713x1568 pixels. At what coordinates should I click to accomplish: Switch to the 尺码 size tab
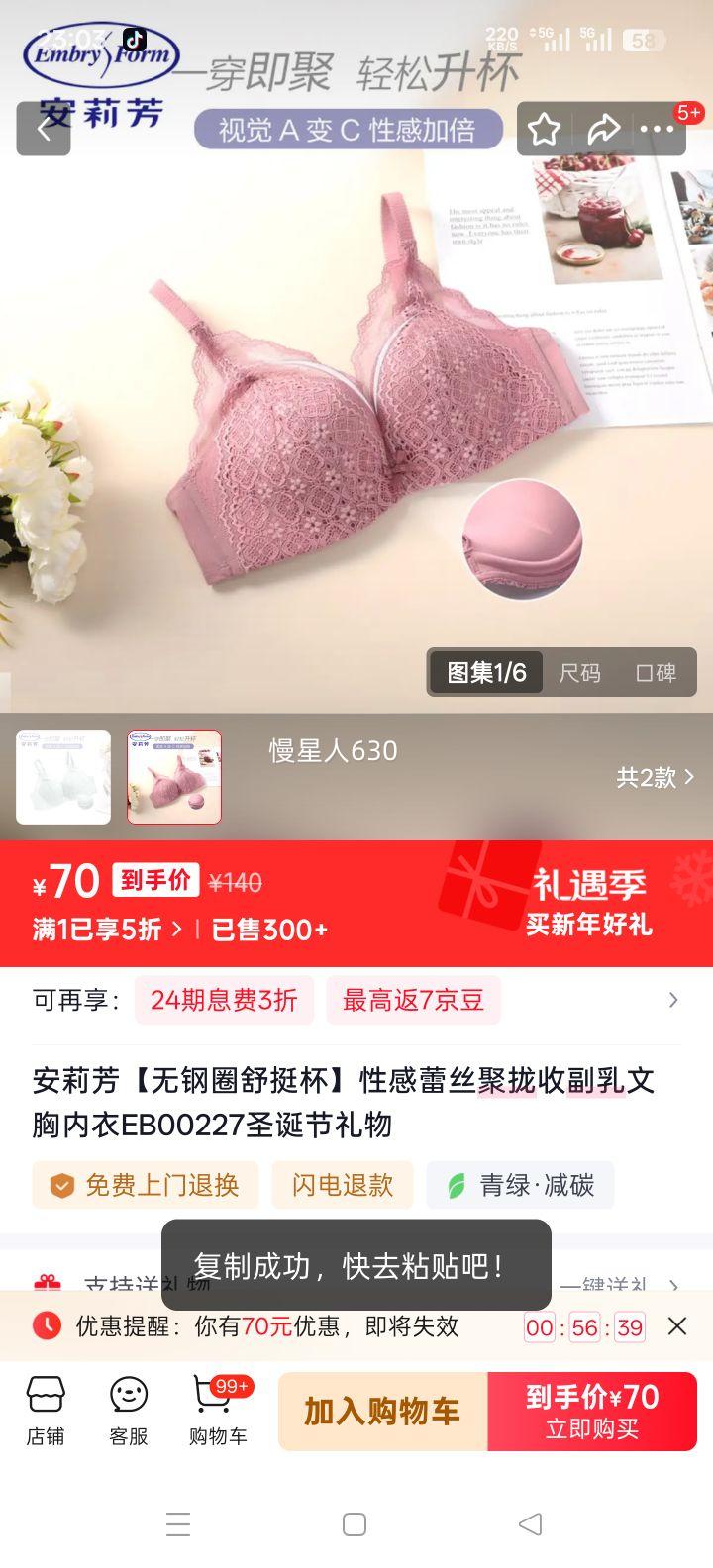click(579, 672)
